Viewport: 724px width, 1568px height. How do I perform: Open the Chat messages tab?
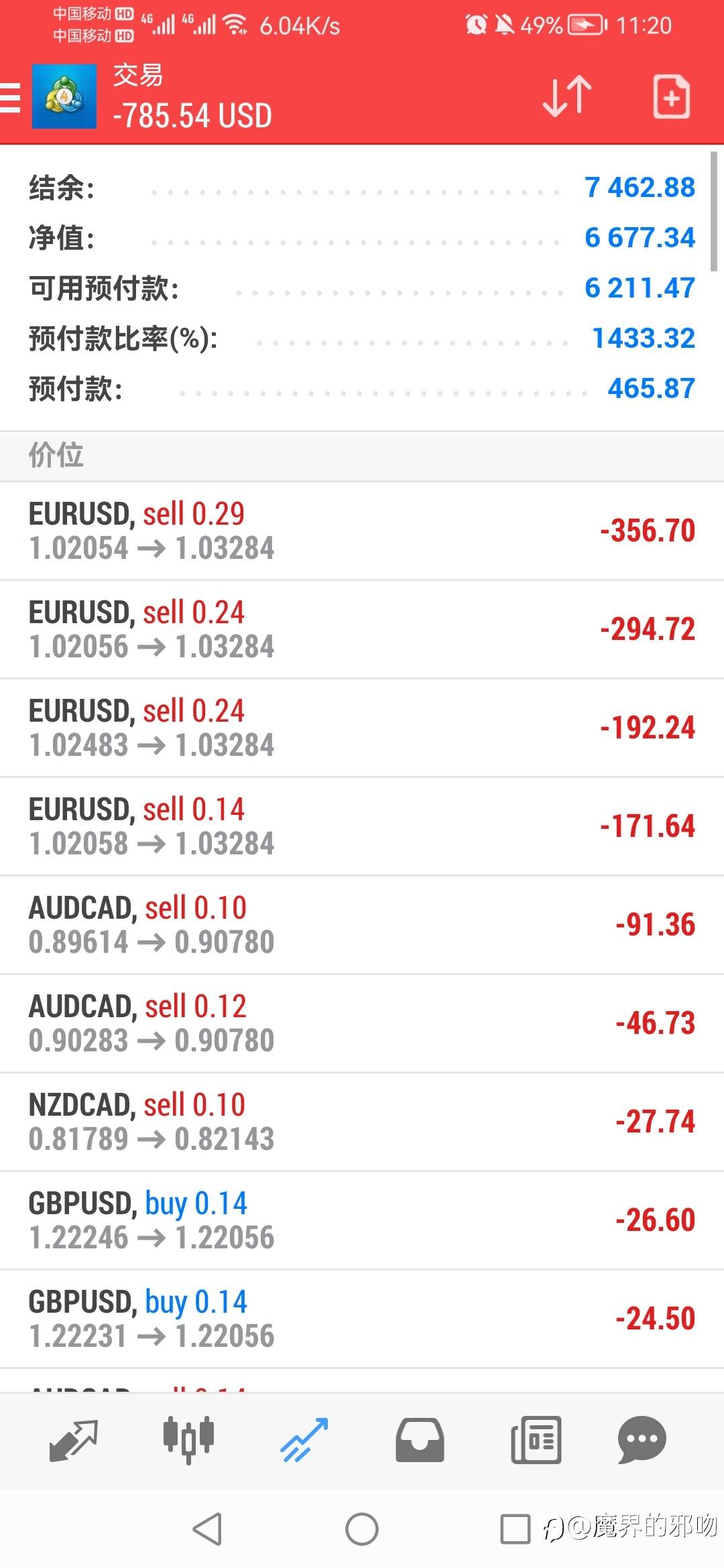642,1439
